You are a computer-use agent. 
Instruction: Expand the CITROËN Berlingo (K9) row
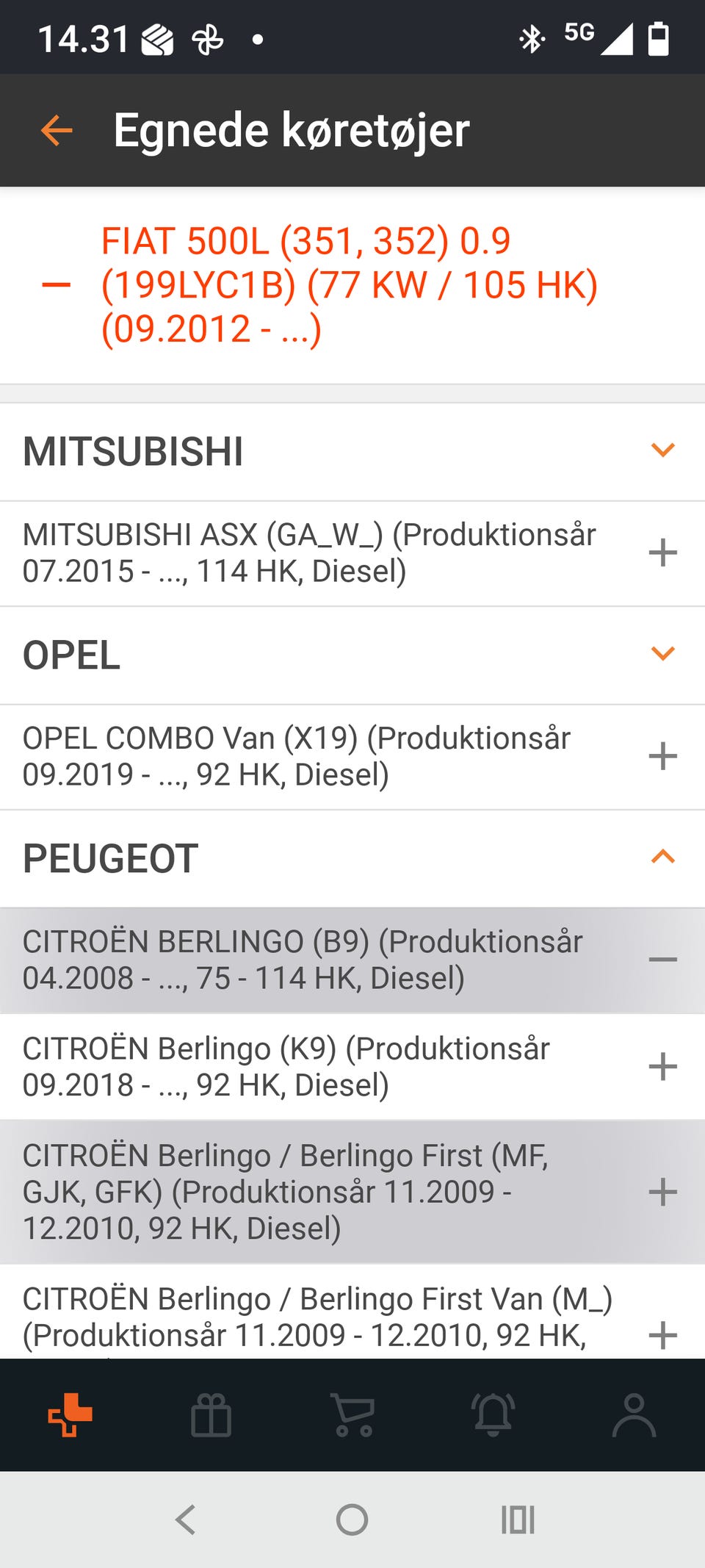(662, 1067)
